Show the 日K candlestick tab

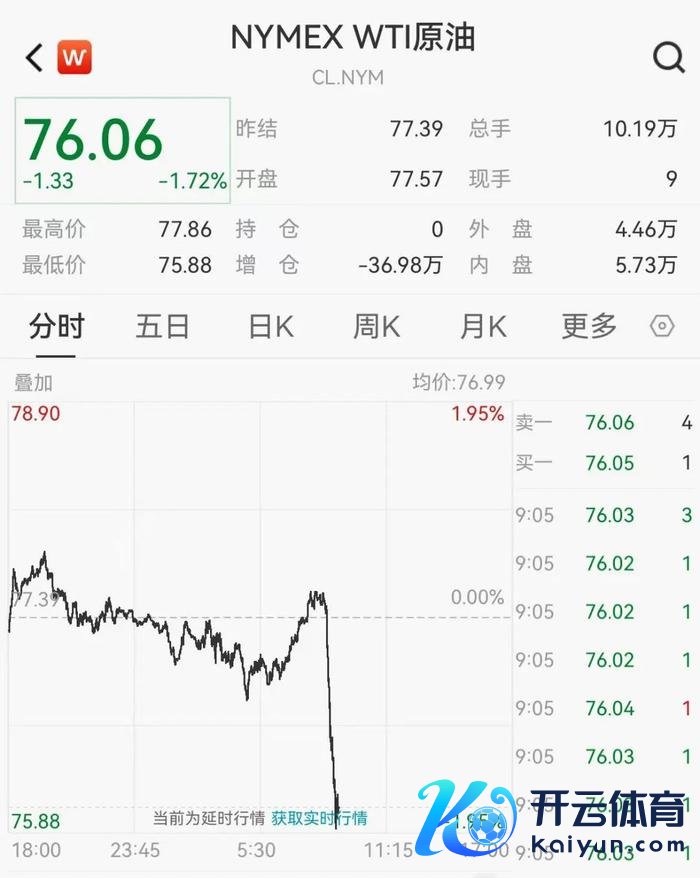(x=271, y=326)
